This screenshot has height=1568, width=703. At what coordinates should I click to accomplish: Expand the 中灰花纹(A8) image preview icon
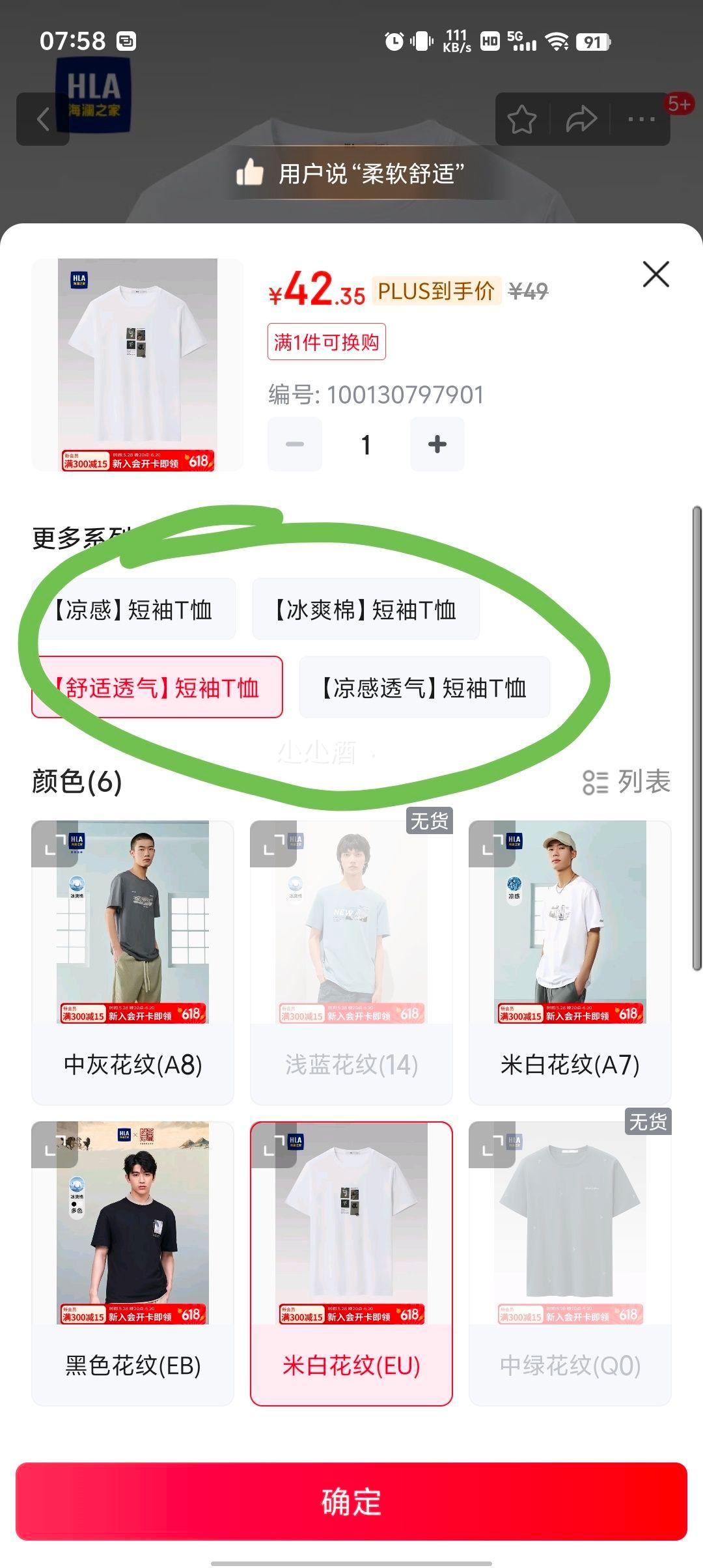point(55,844)
